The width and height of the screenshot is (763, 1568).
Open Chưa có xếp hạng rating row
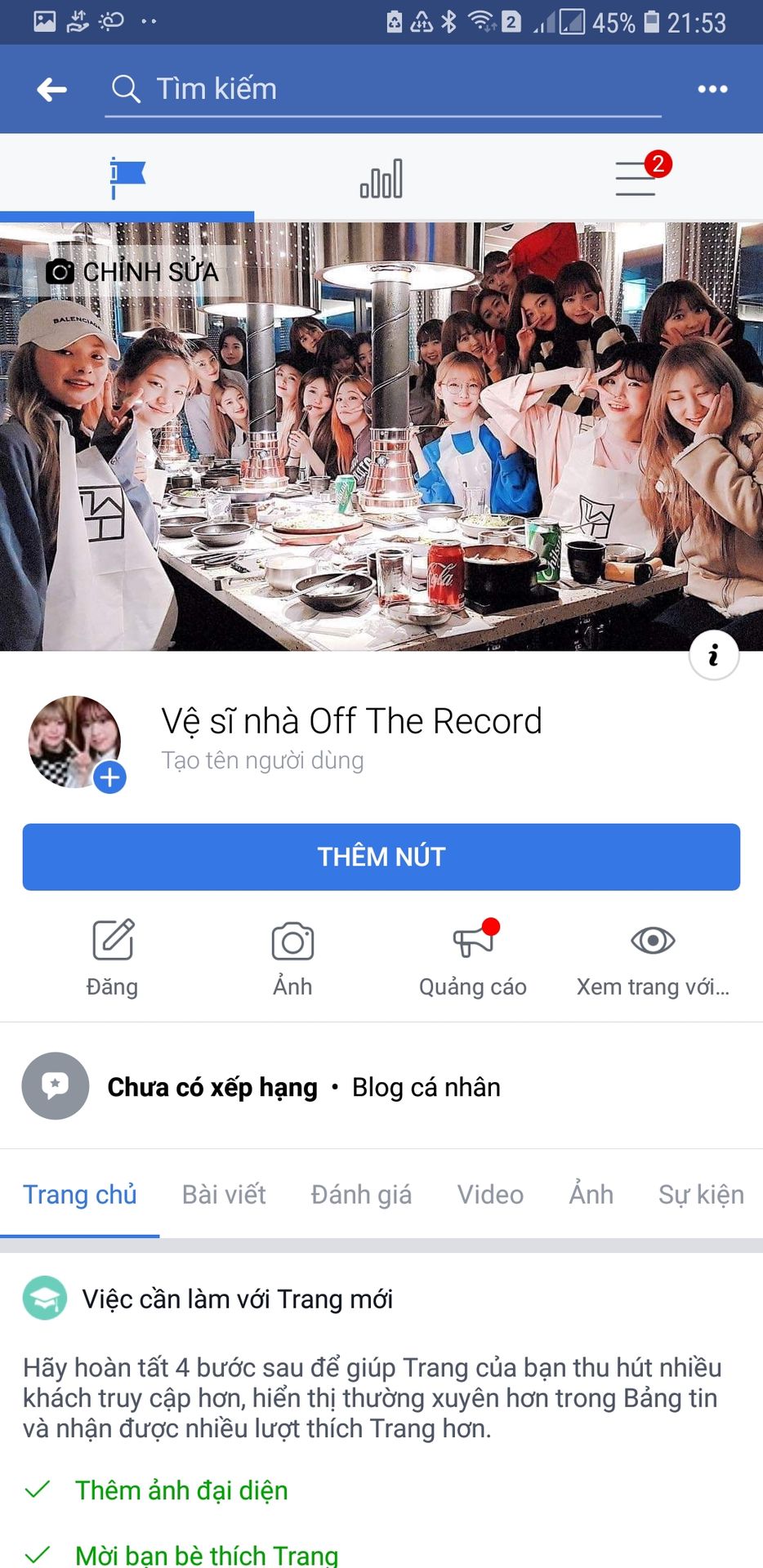[381, 1086]
